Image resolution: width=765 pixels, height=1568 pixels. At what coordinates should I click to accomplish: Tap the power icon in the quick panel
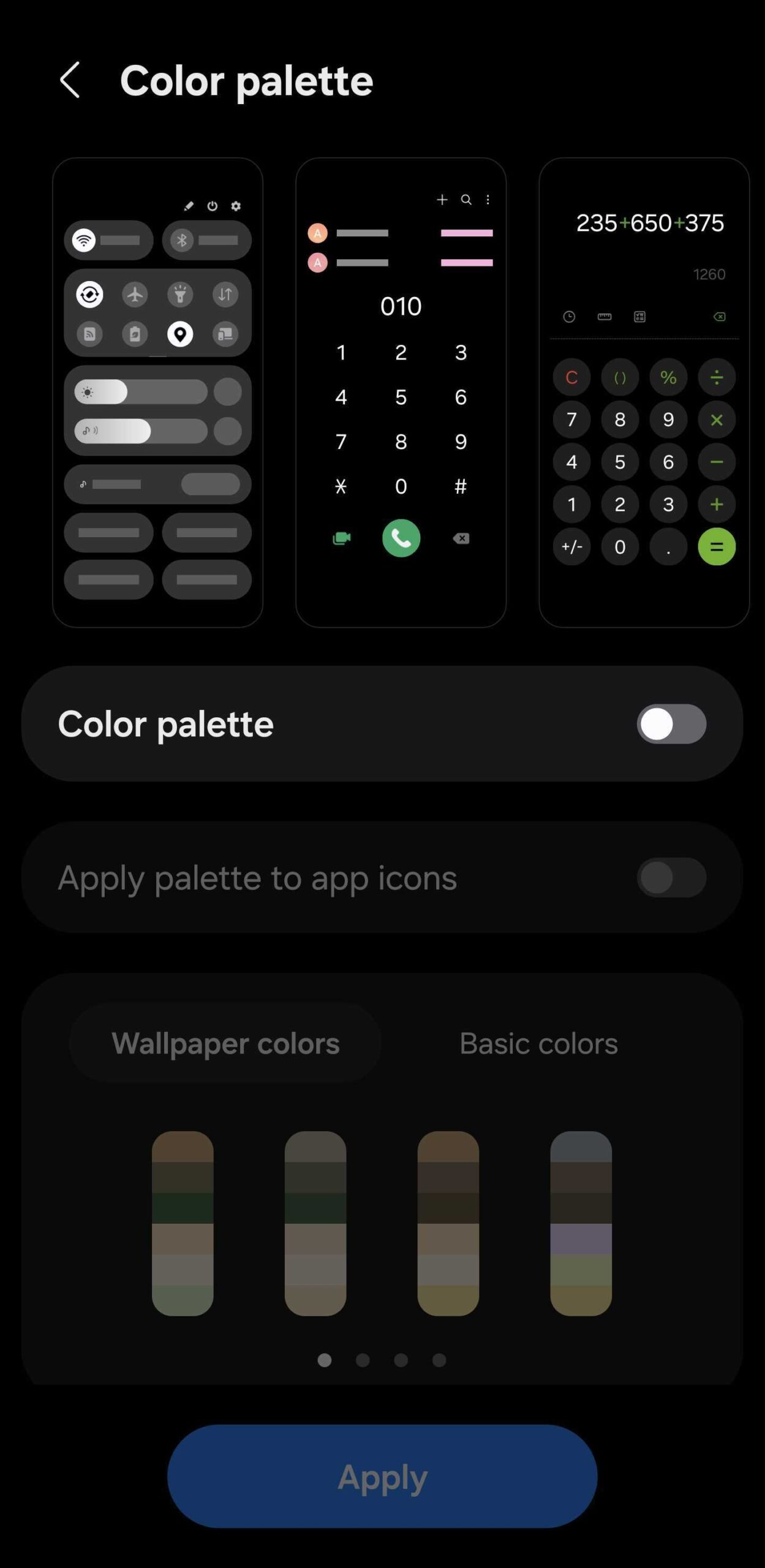212,206
